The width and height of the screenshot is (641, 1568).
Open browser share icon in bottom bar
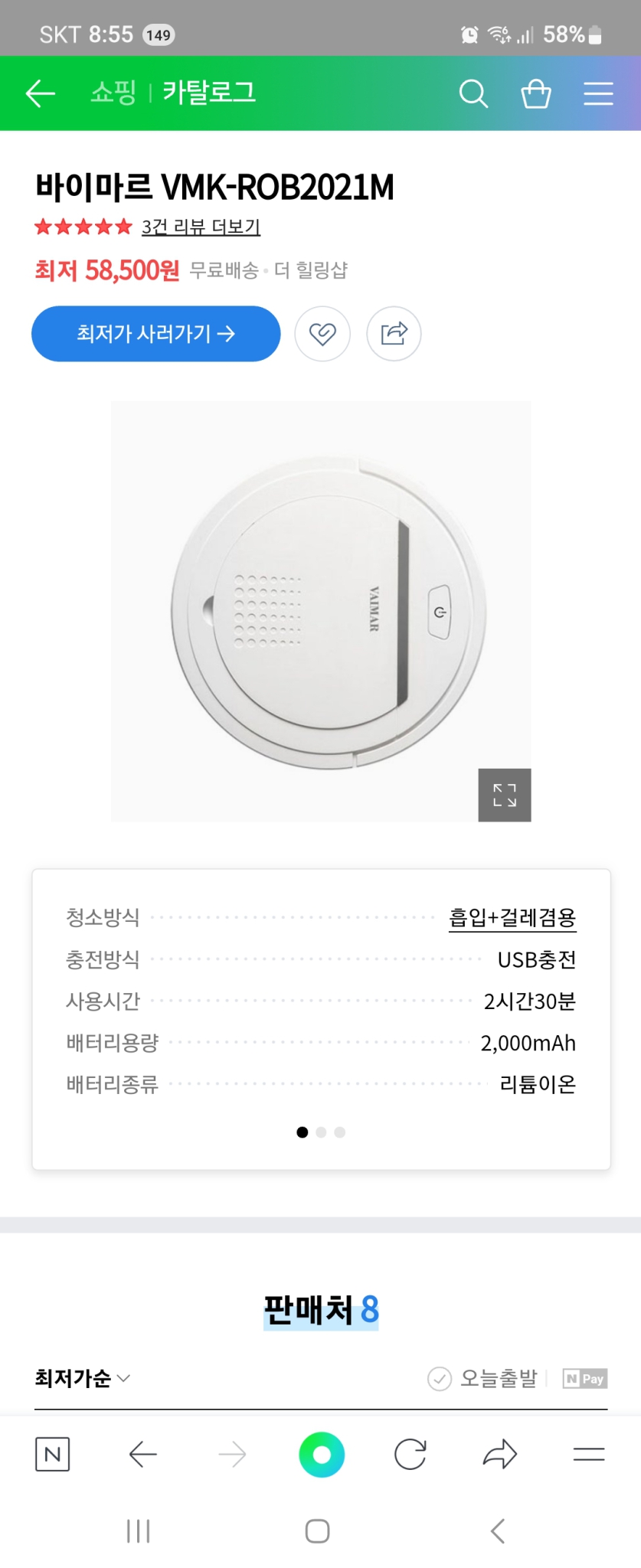coord(499,1453)
